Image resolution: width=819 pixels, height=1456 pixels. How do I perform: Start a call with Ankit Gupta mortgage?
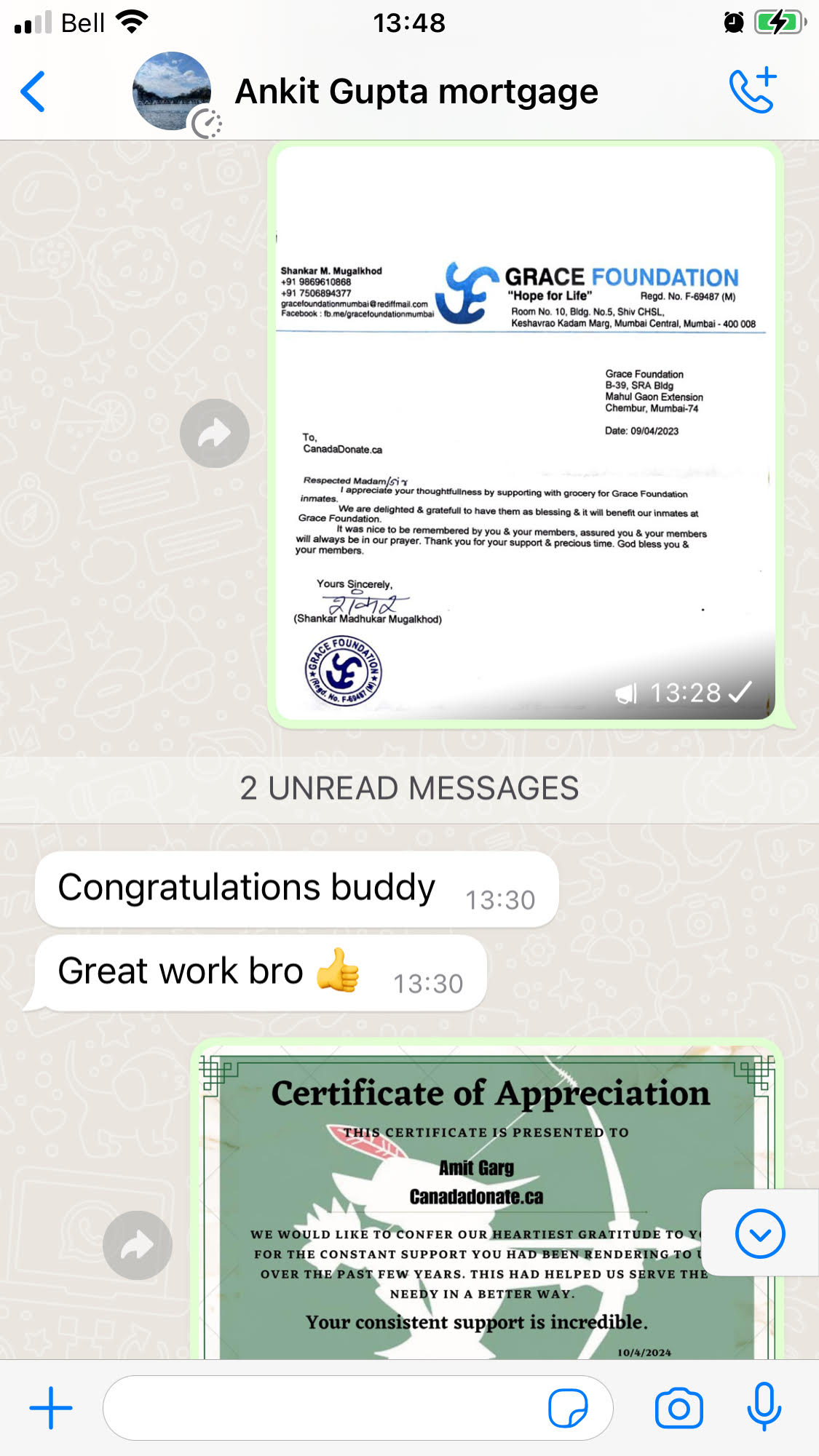[753, 91]
